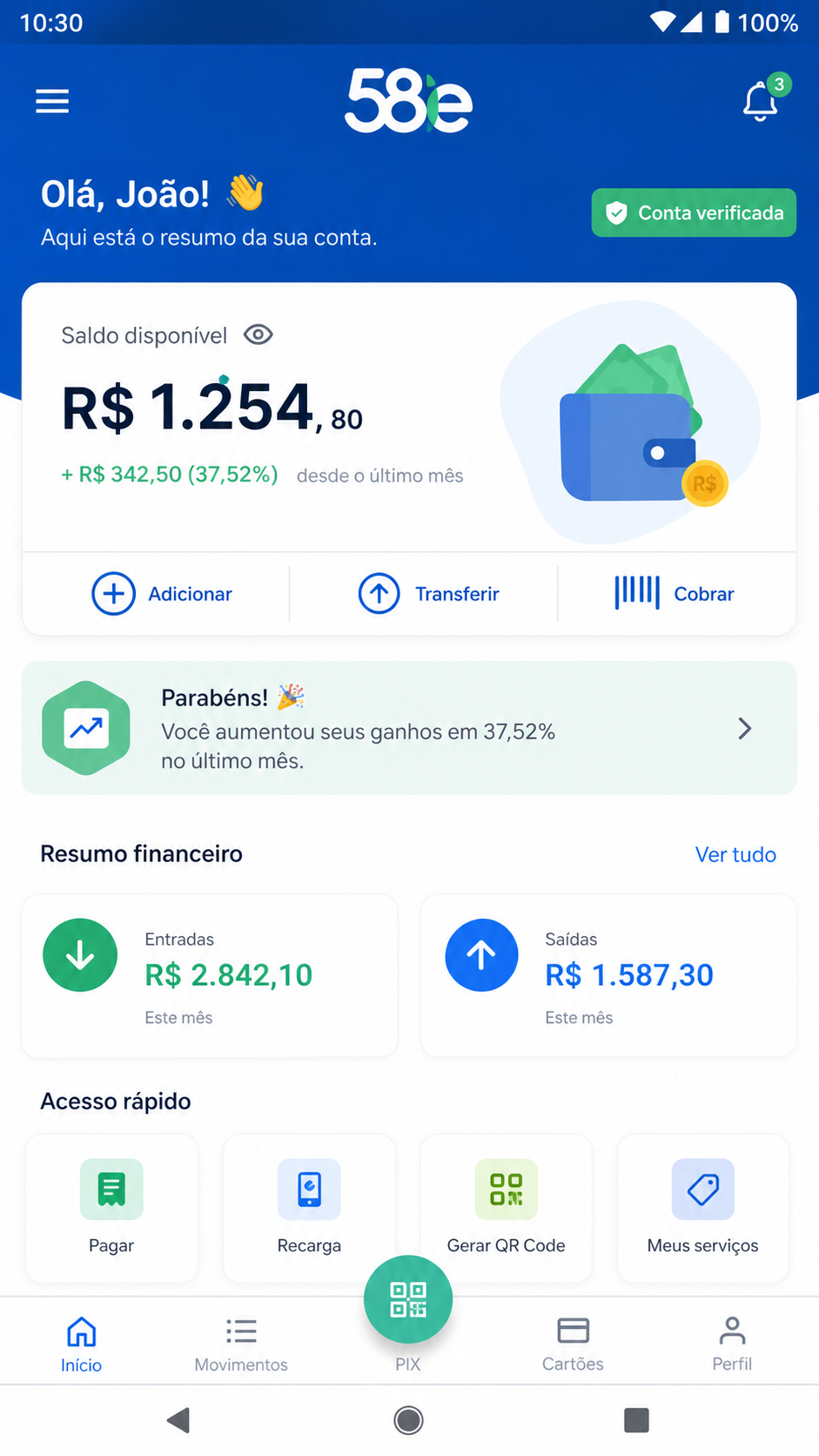This screenshot has height=1456, width=819.
Task: Open the notifications bell
Action: [762, 100]
